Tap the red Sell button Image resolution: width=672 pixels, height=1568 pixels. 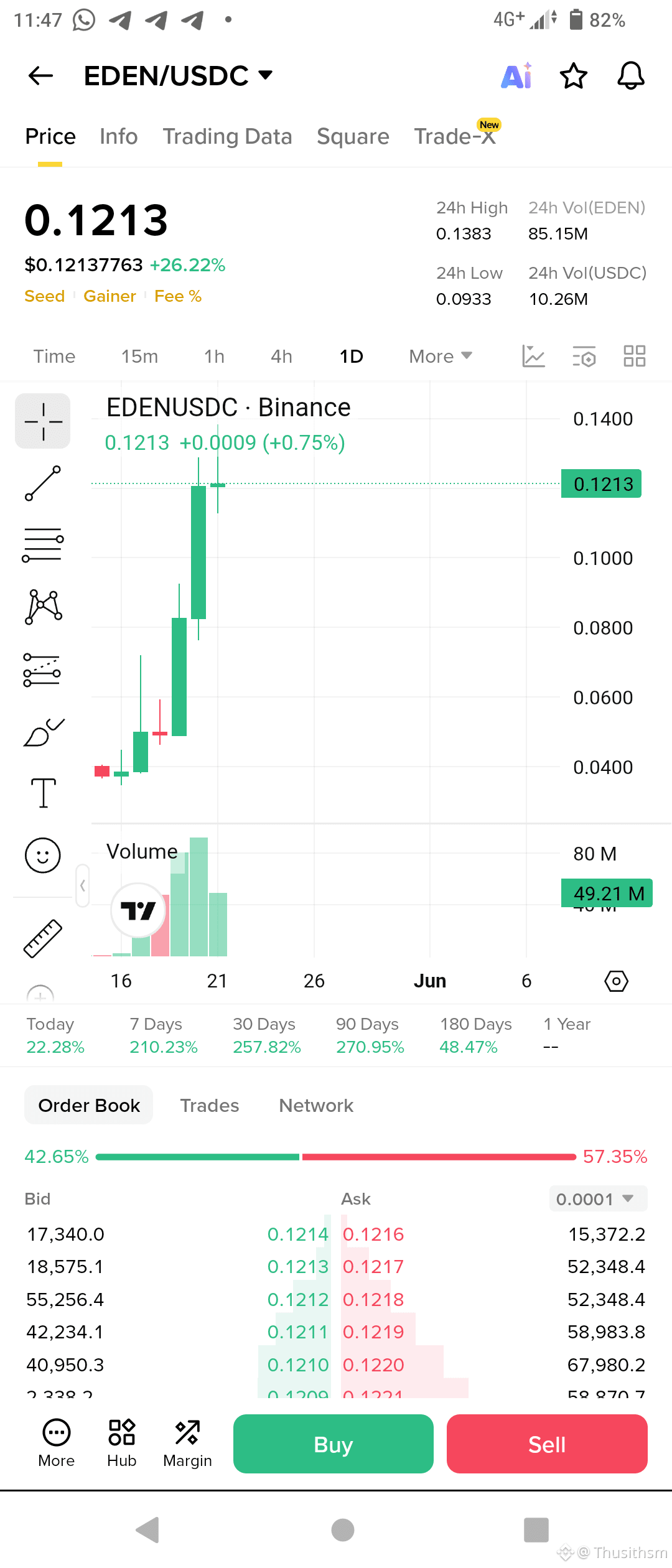point(547,1444)
